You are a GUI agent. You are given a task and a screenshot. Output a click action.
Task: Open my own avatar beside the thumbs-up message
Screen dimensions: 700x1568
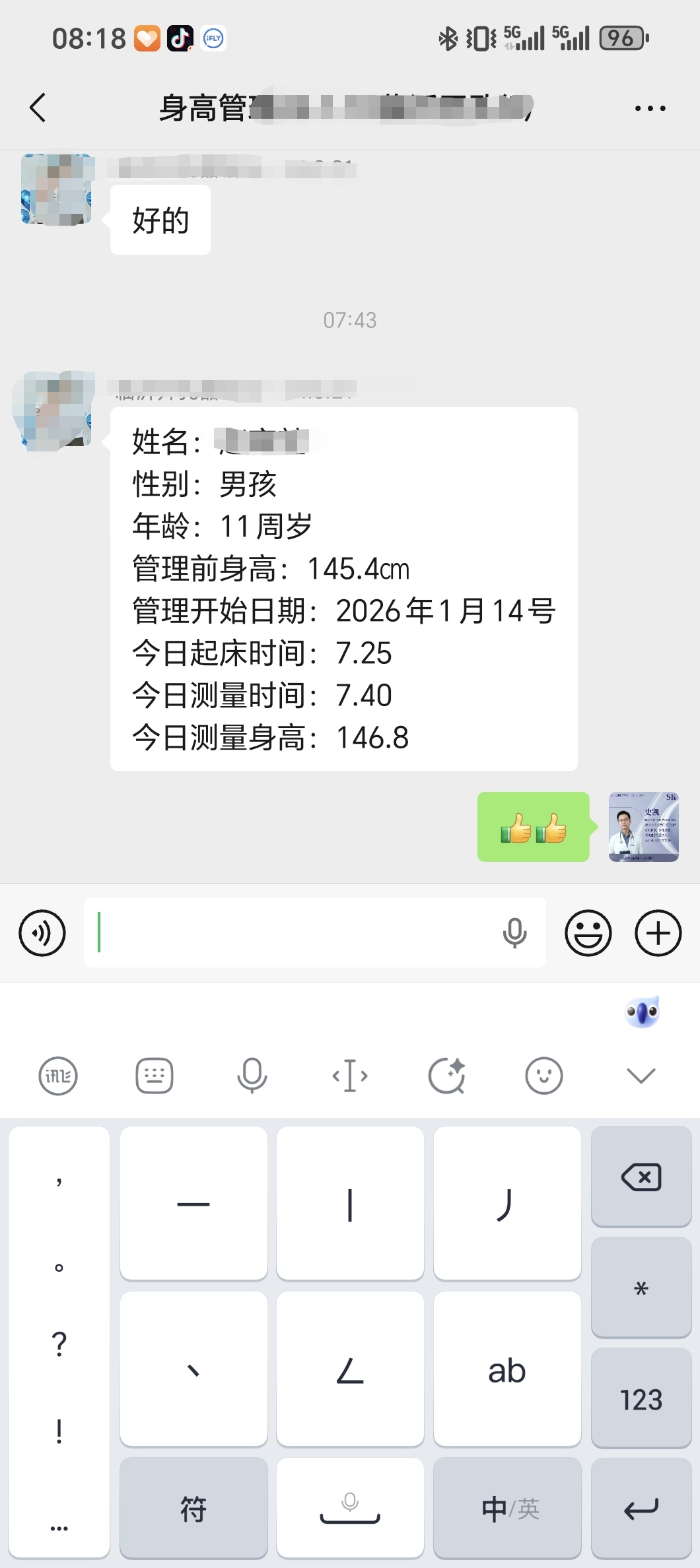pyautogui.click(x=643, y=827)
